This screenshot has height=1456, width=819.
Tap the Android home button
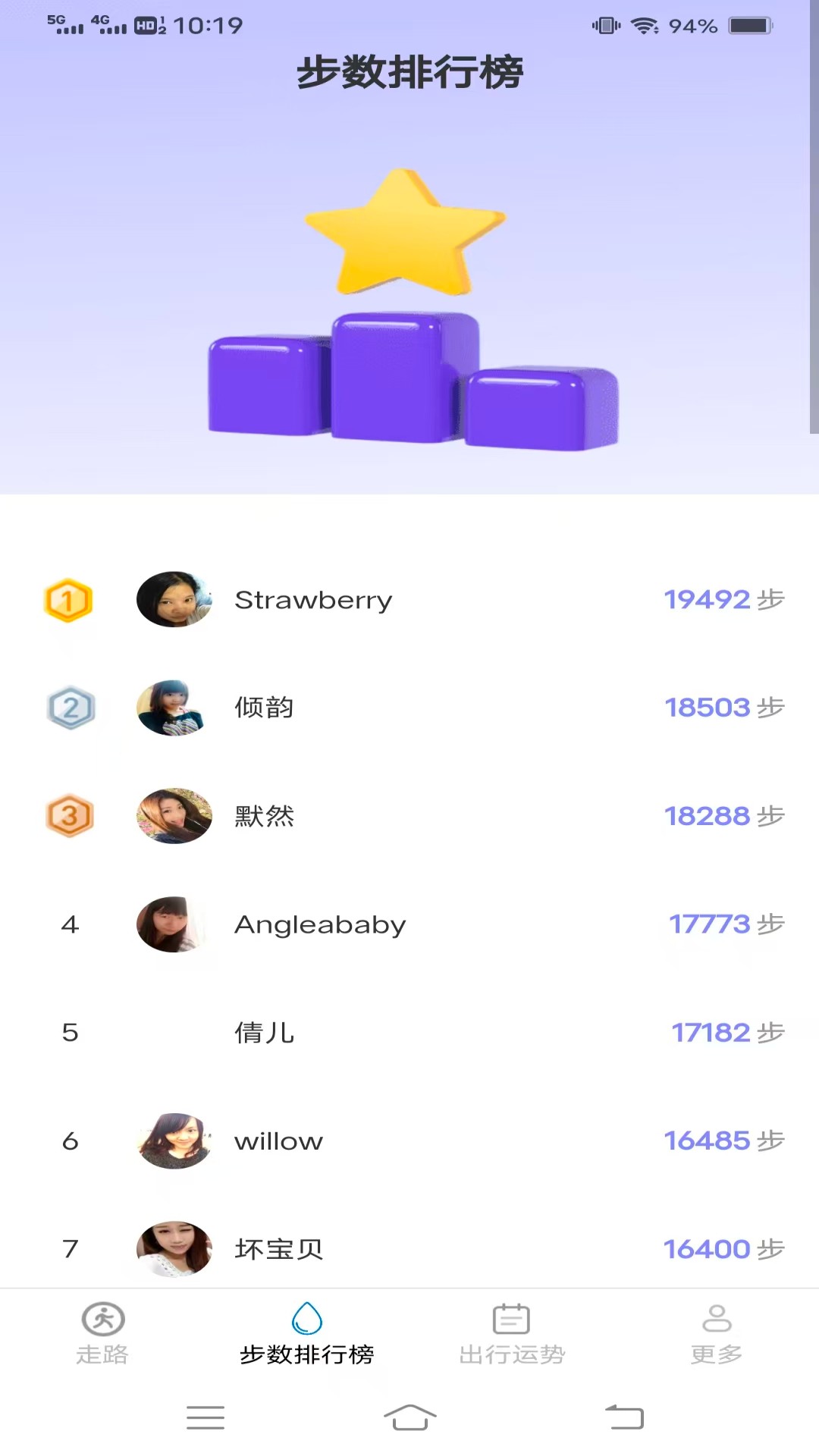click(409, 1417)
